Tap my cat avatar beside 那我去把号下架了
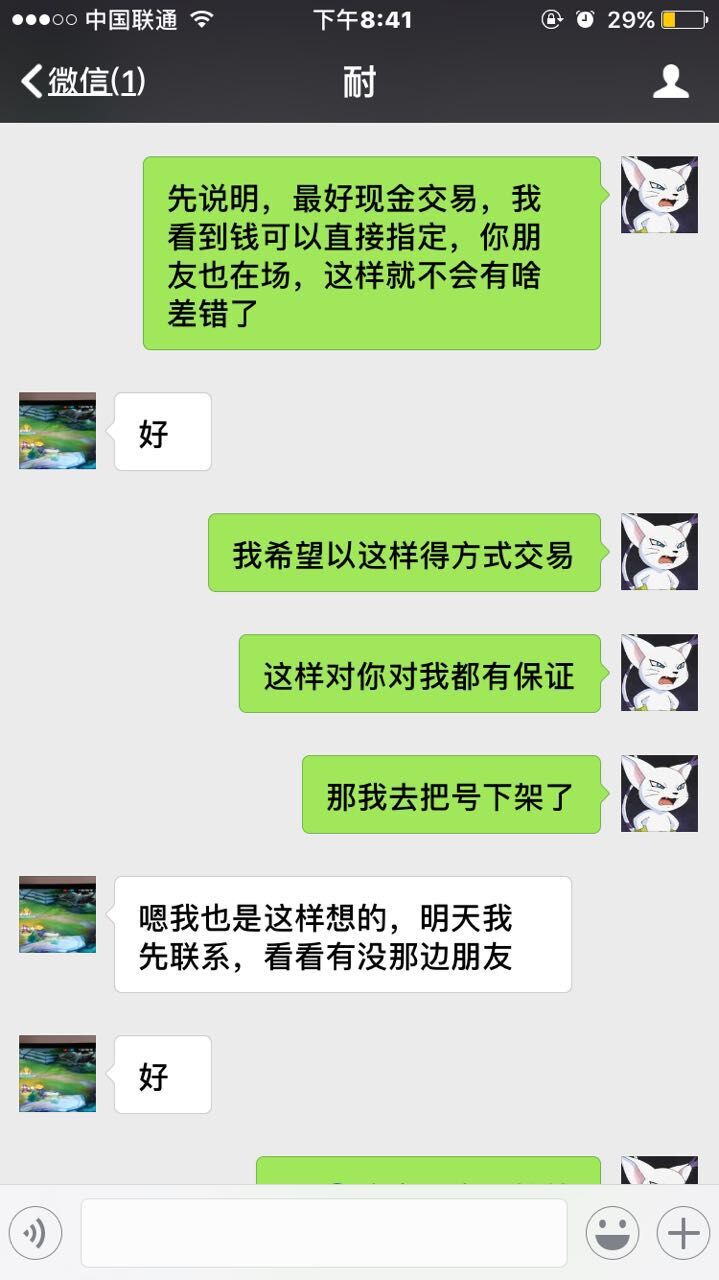This screenshot has width=719, height=1280. click(659, 794)
